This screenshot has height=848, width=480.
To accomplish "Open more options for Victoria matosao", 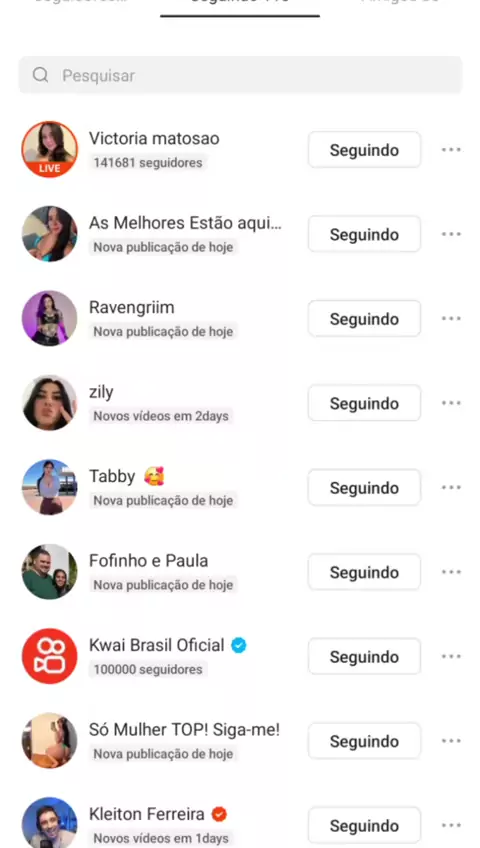I will point(451,150).
